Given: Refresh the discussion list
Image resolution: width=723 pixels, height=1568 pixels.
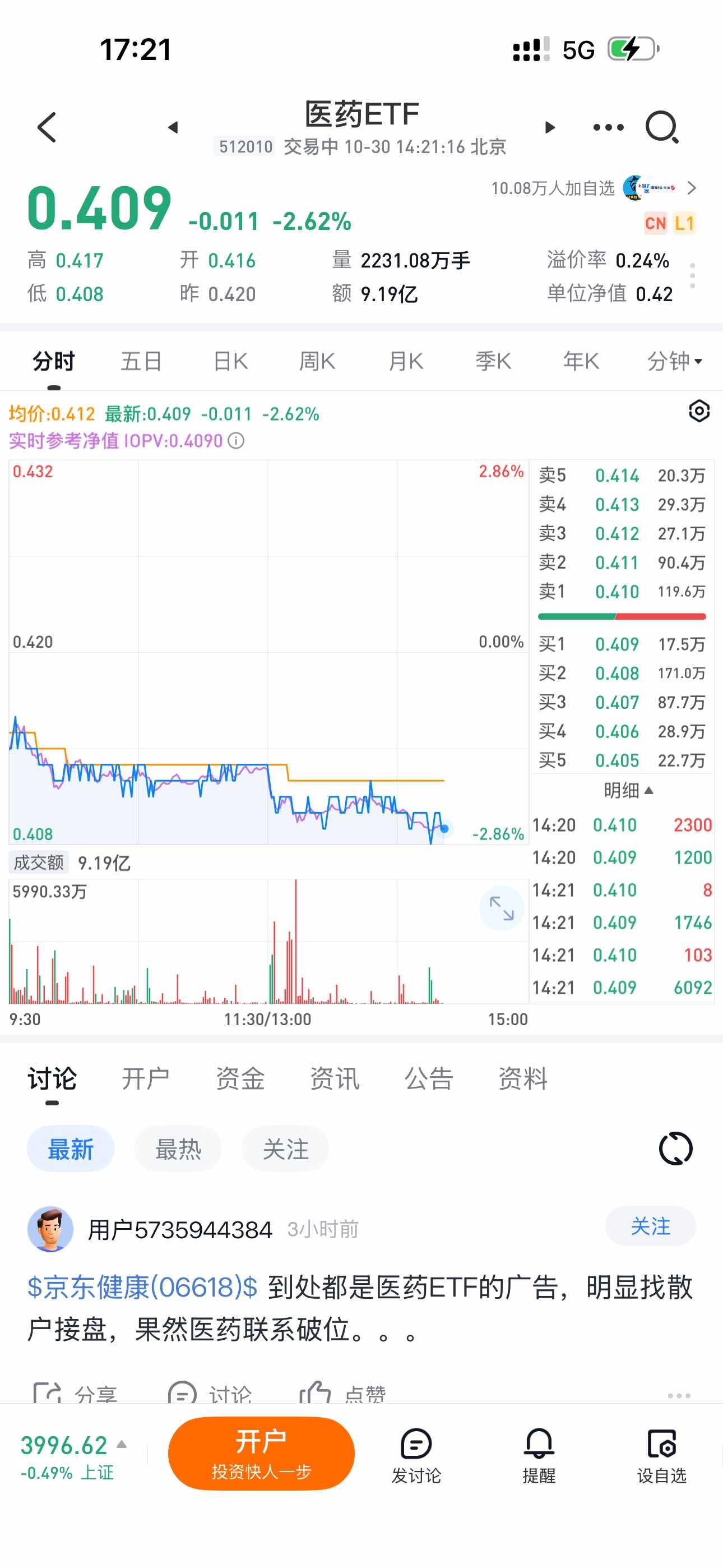Looking at the screenshot, I should [675, 1149].
